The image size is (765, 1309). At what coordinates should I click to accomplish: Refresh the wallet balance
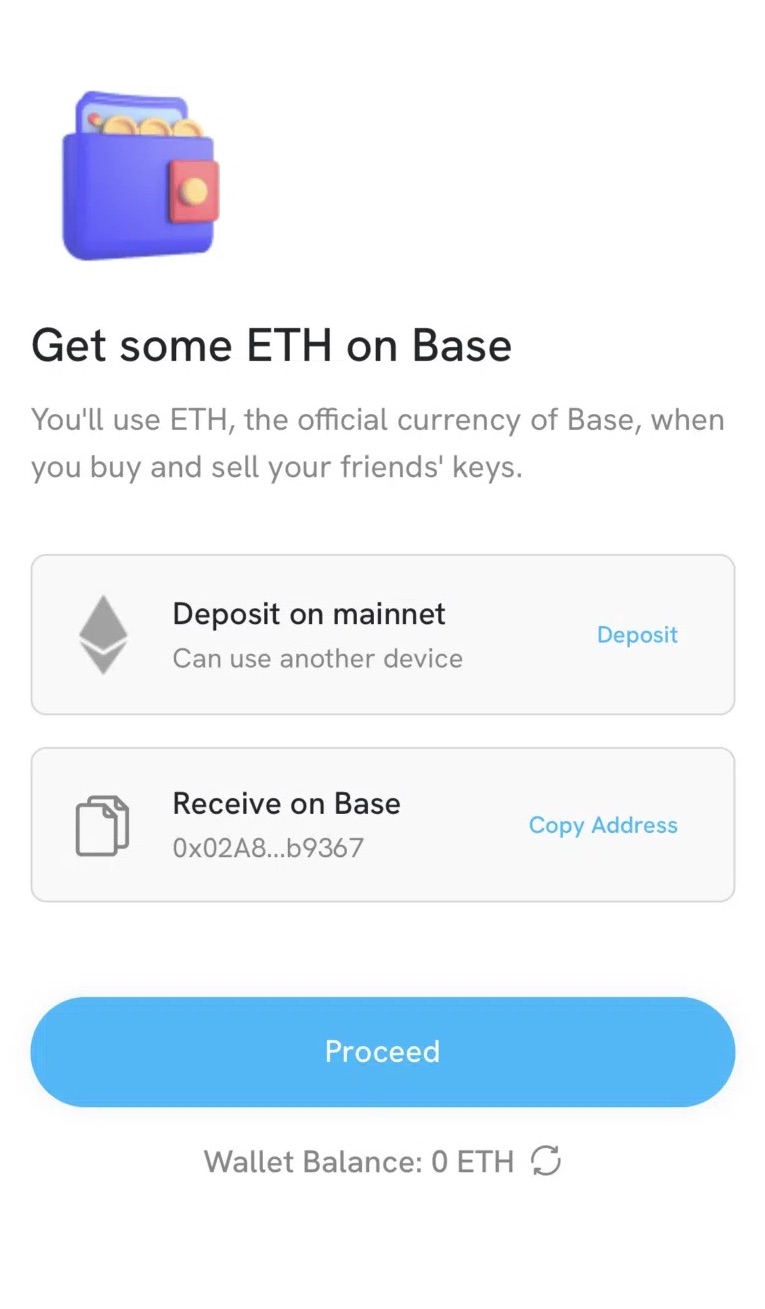coord(546,1161)
